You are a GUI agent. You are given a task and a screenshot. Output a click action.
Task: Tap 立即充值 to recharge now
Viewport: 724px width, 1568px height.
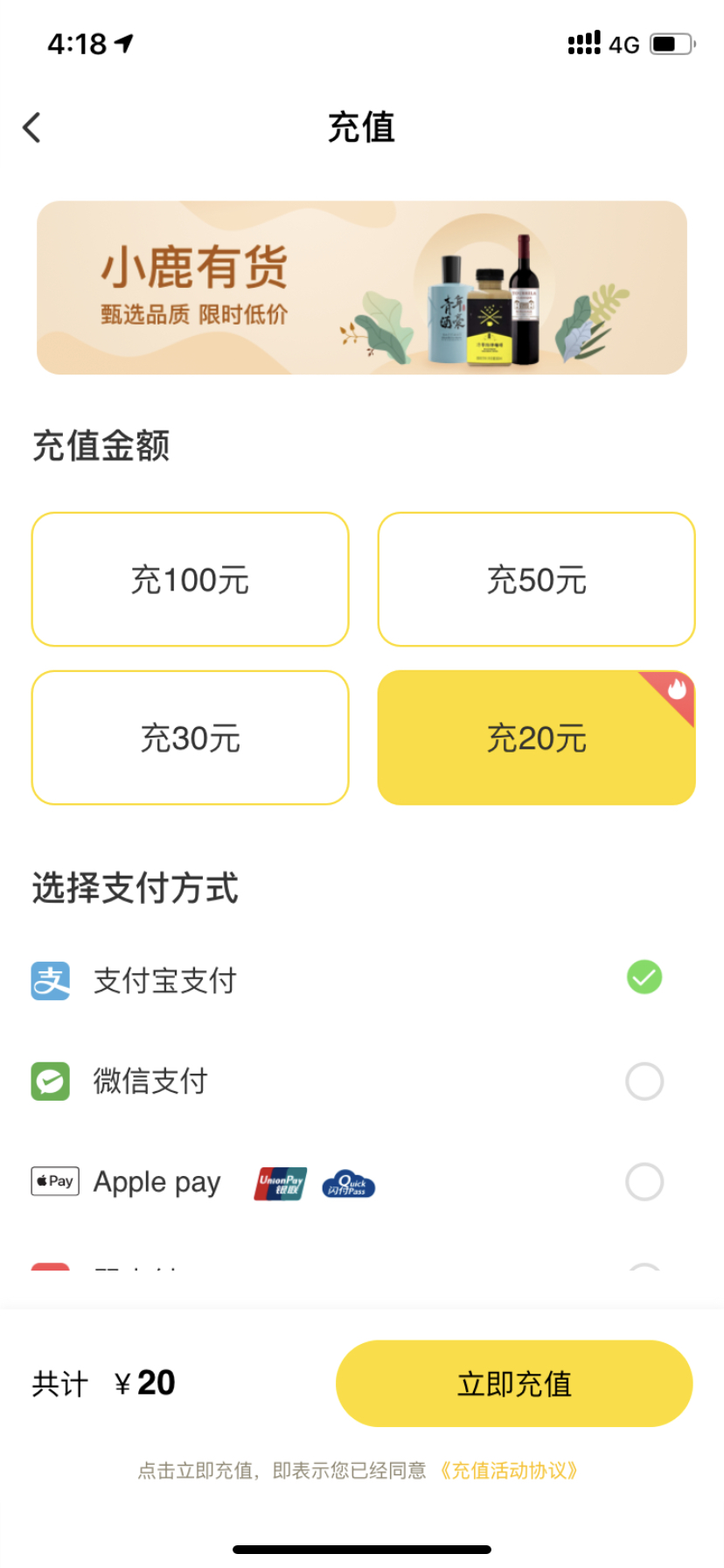click(x=514, y=1383)
